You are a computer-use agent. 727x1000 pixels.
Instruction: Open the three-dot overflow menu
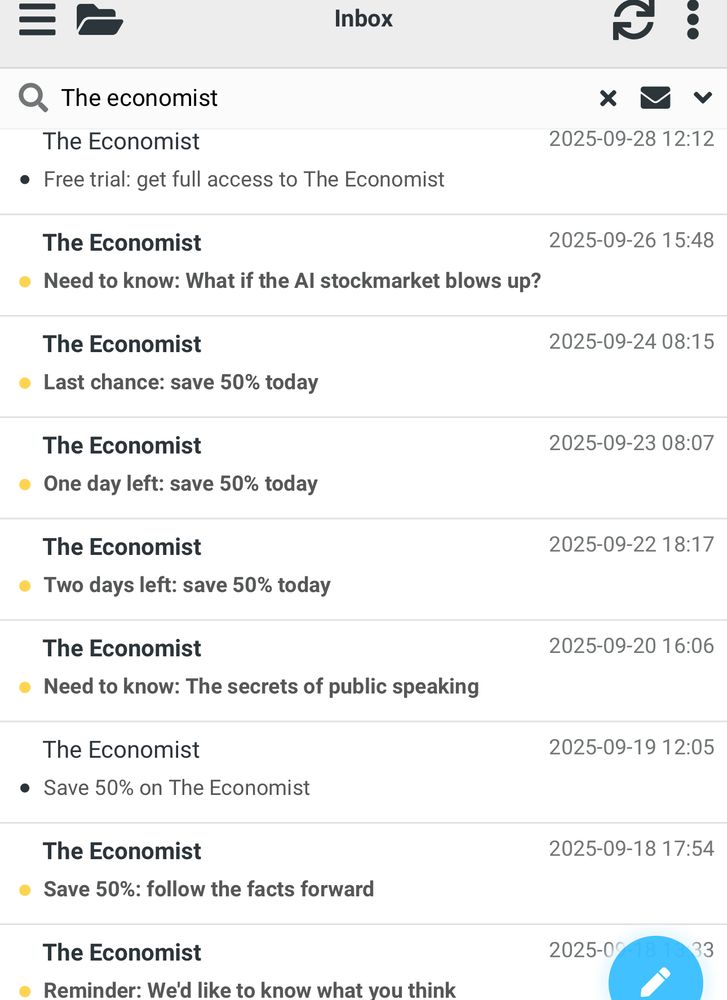pyautogui.click(x=692, y=19)
